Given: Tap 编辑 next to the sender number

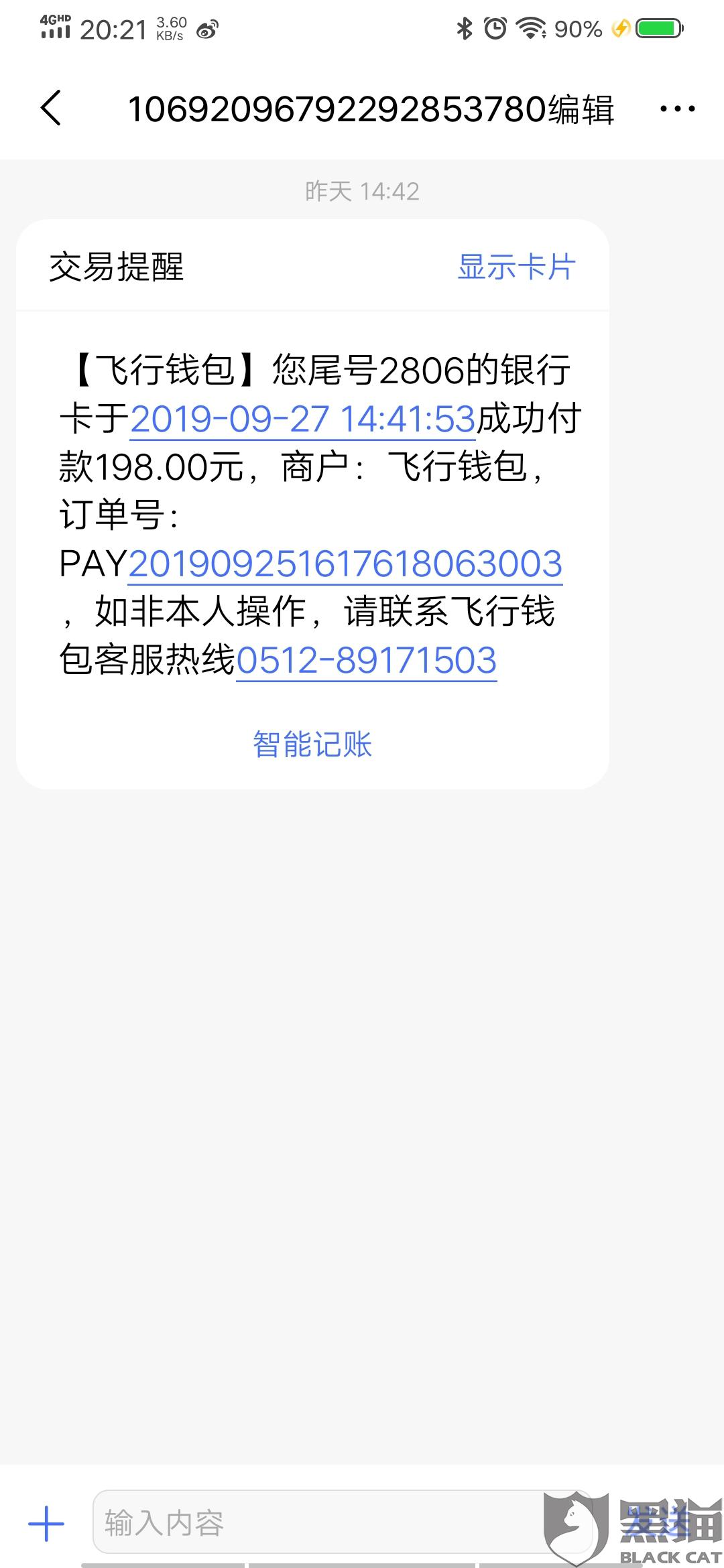Looking at the screenshot, I should (581, 110).
